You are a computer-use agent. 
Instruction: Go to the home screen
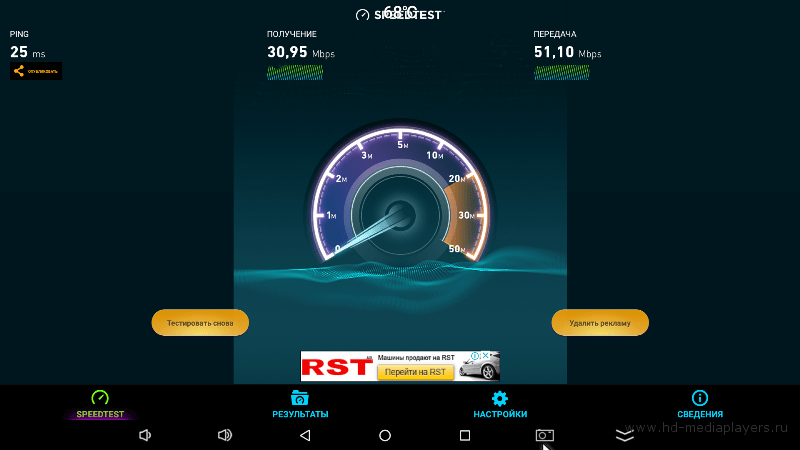385,435
